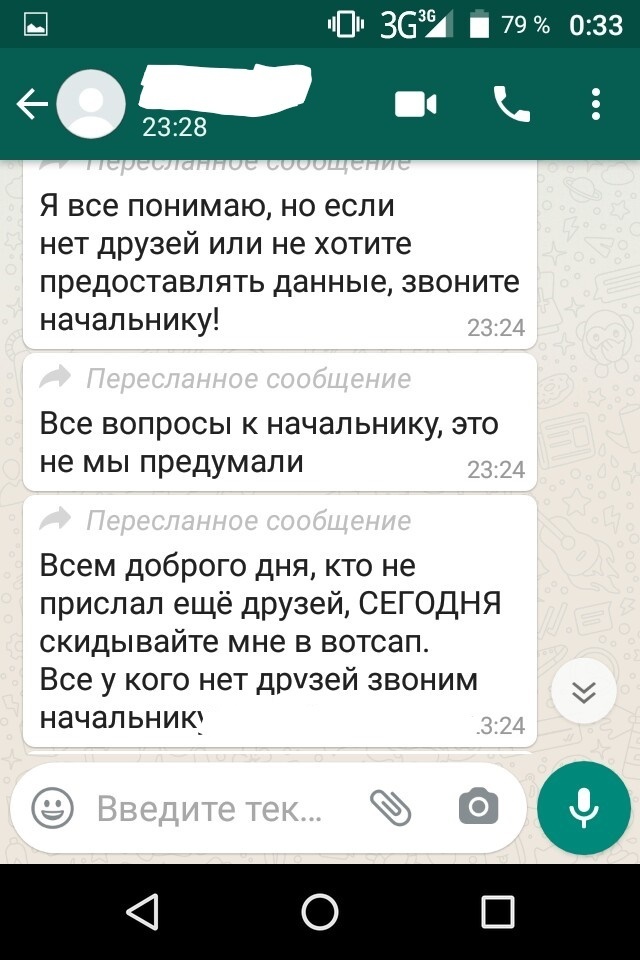Open the camera from the message bar
This screenshot has width=640, height=960.
[x=478, y=808]
